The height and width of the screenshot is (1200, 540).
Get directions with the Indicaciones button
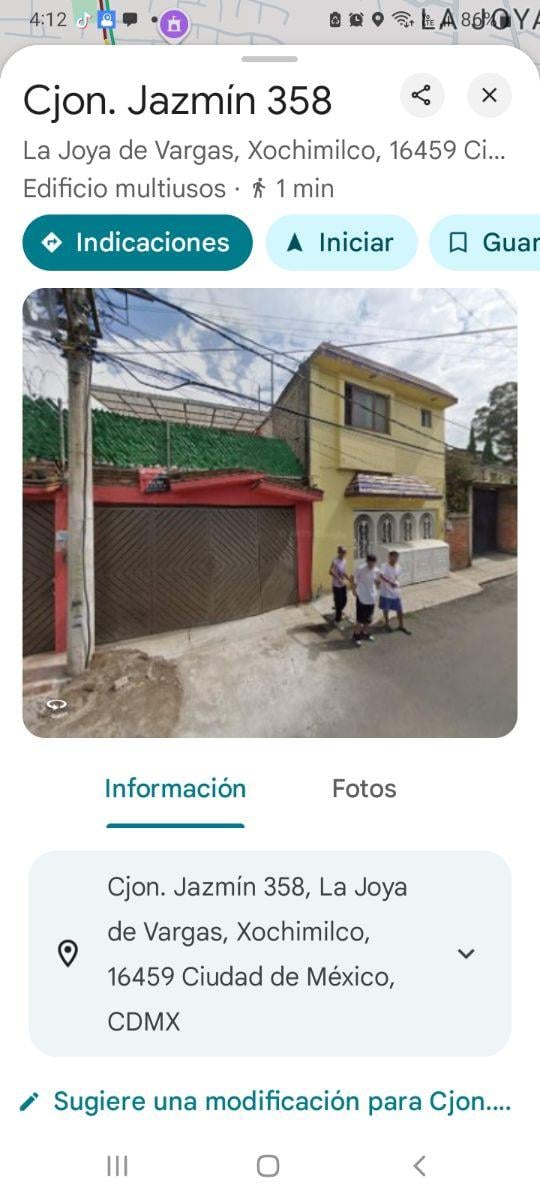137,242
